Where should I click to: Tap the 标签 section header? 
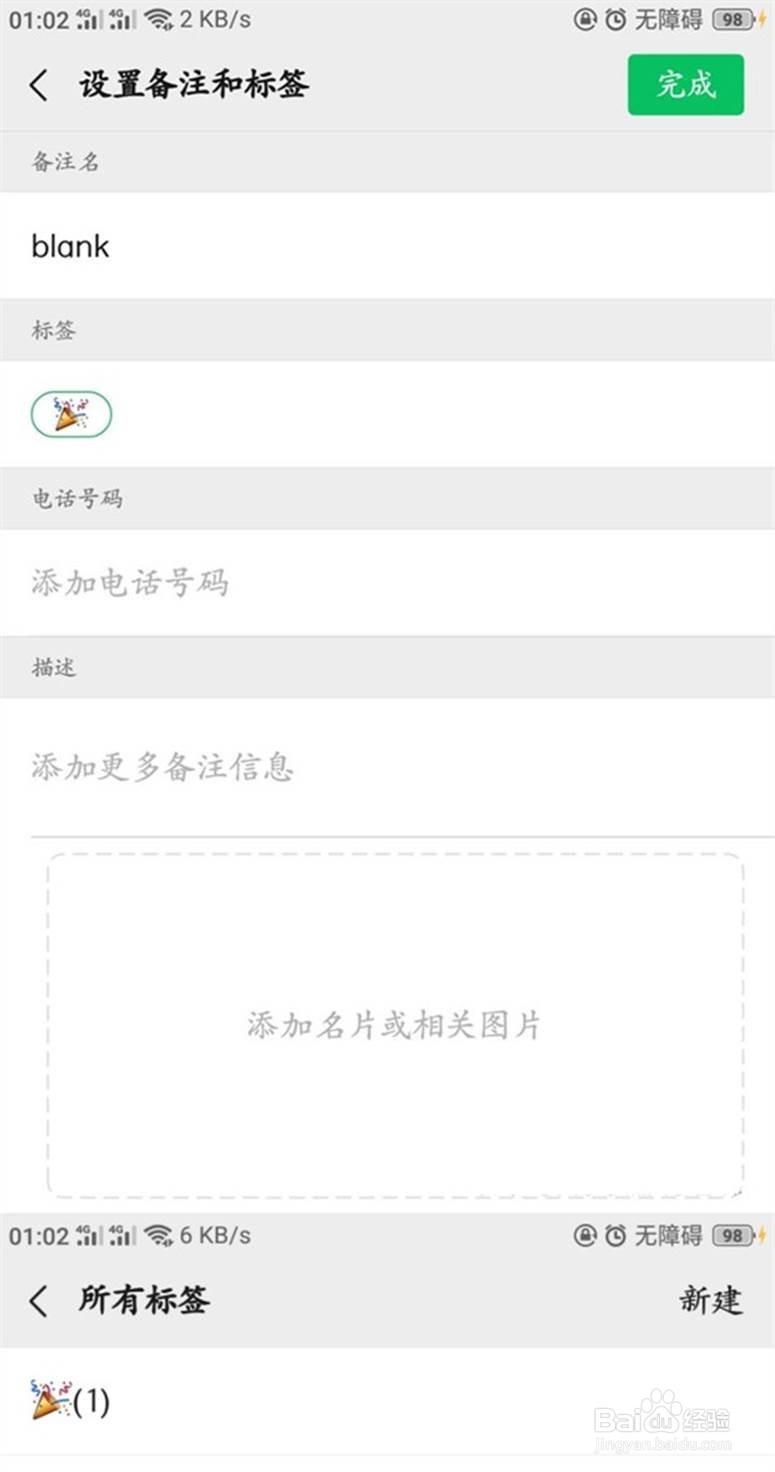pyautogui.click(x=52, y=330)
